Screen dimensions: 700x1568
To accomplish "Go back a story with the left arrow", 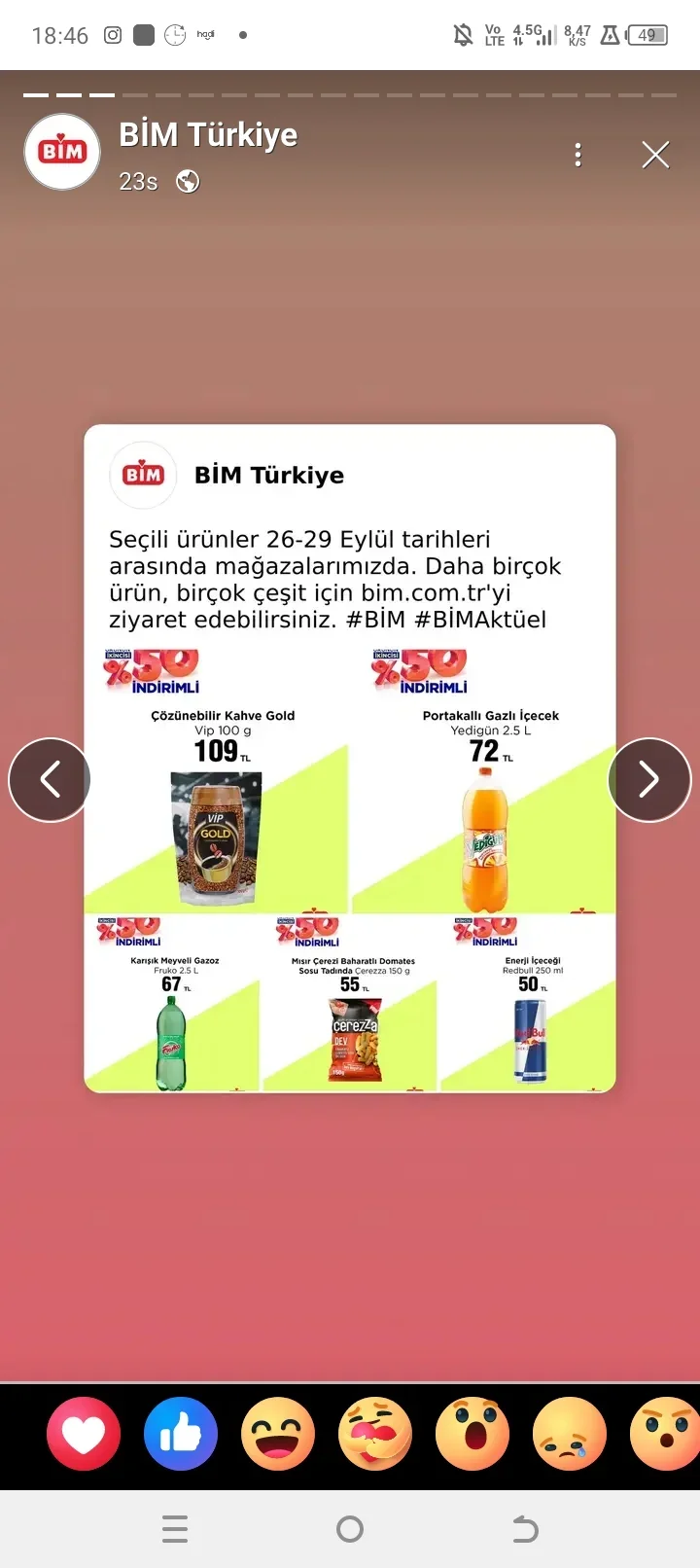I will click(50, 779).
